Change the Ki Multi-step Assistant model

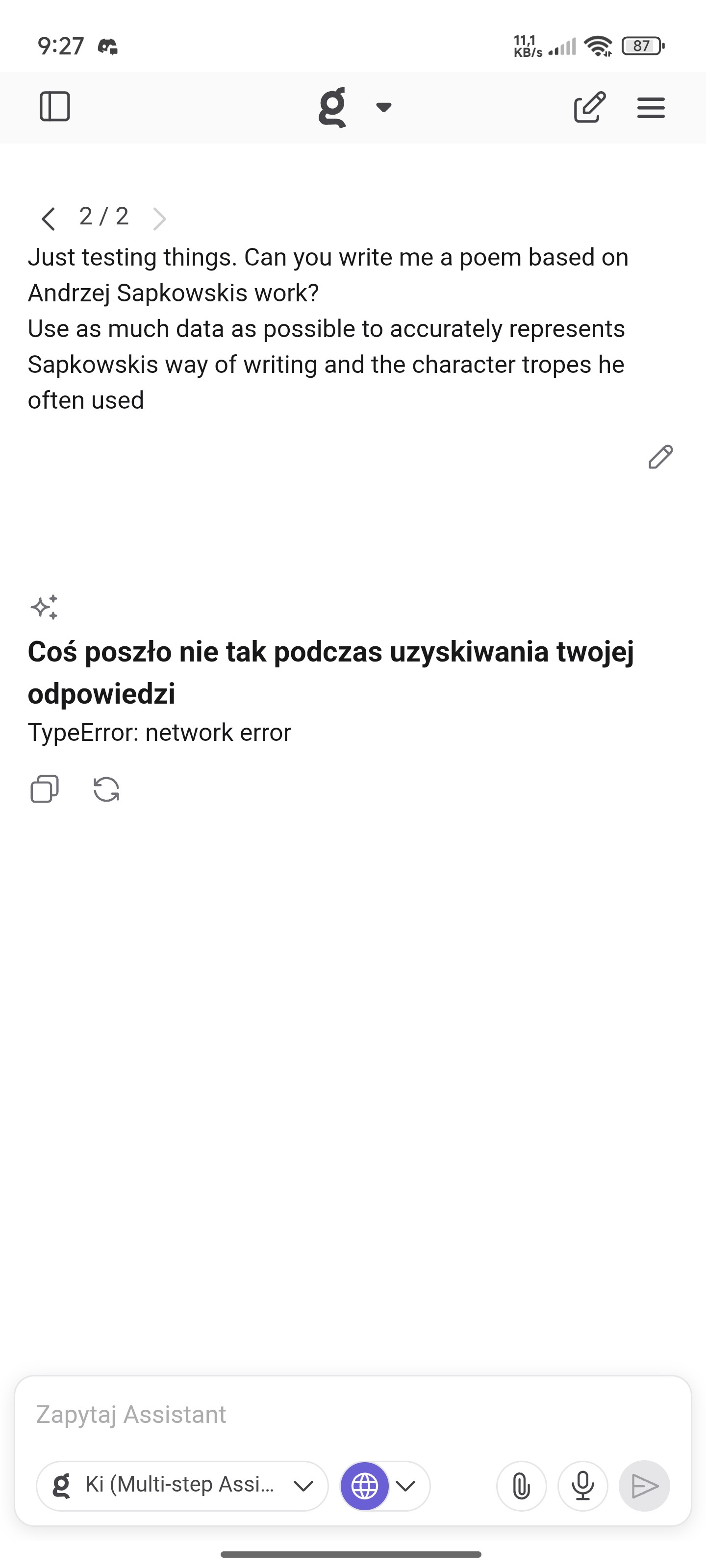[181, 1486]
